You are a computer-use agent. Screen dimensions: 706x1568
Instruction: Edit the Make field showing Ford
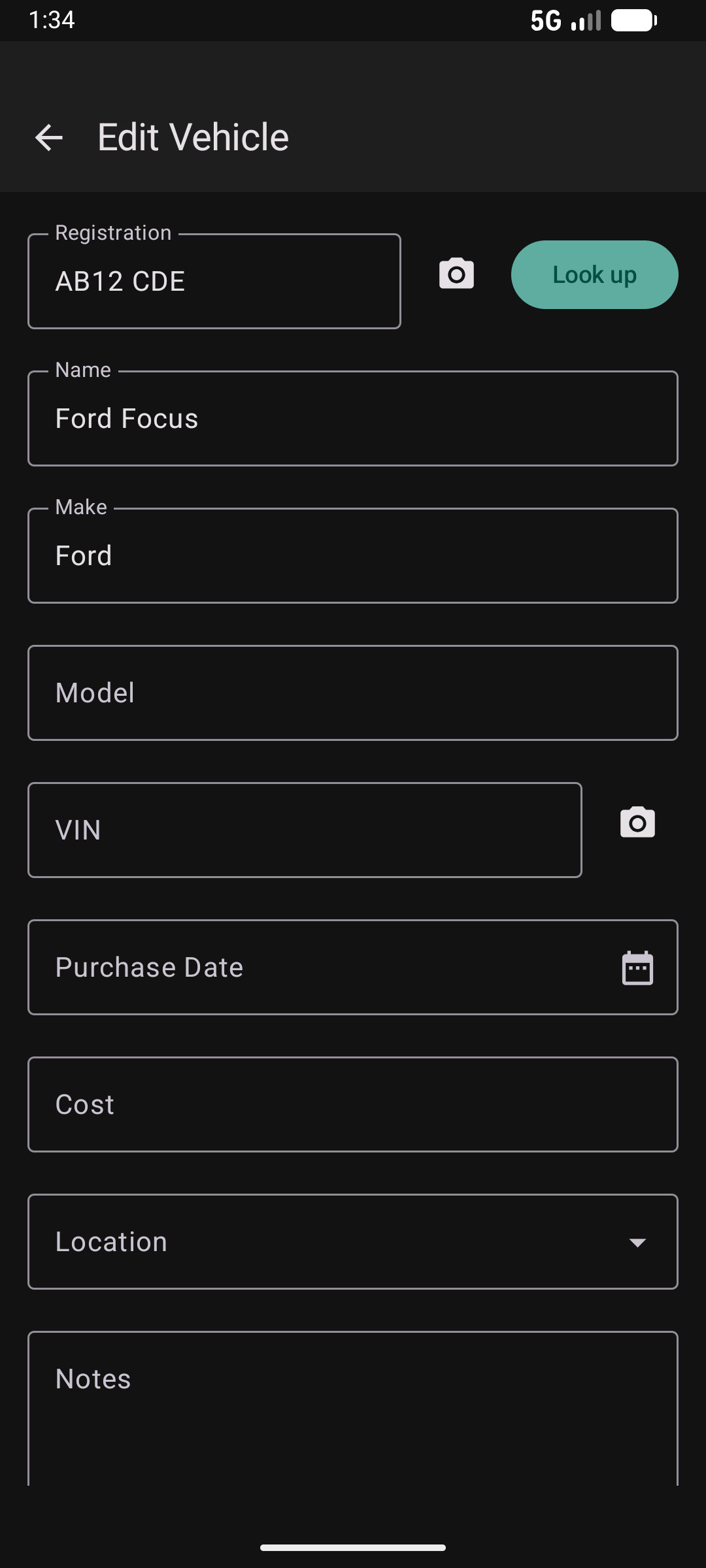[x=353, y=555]
